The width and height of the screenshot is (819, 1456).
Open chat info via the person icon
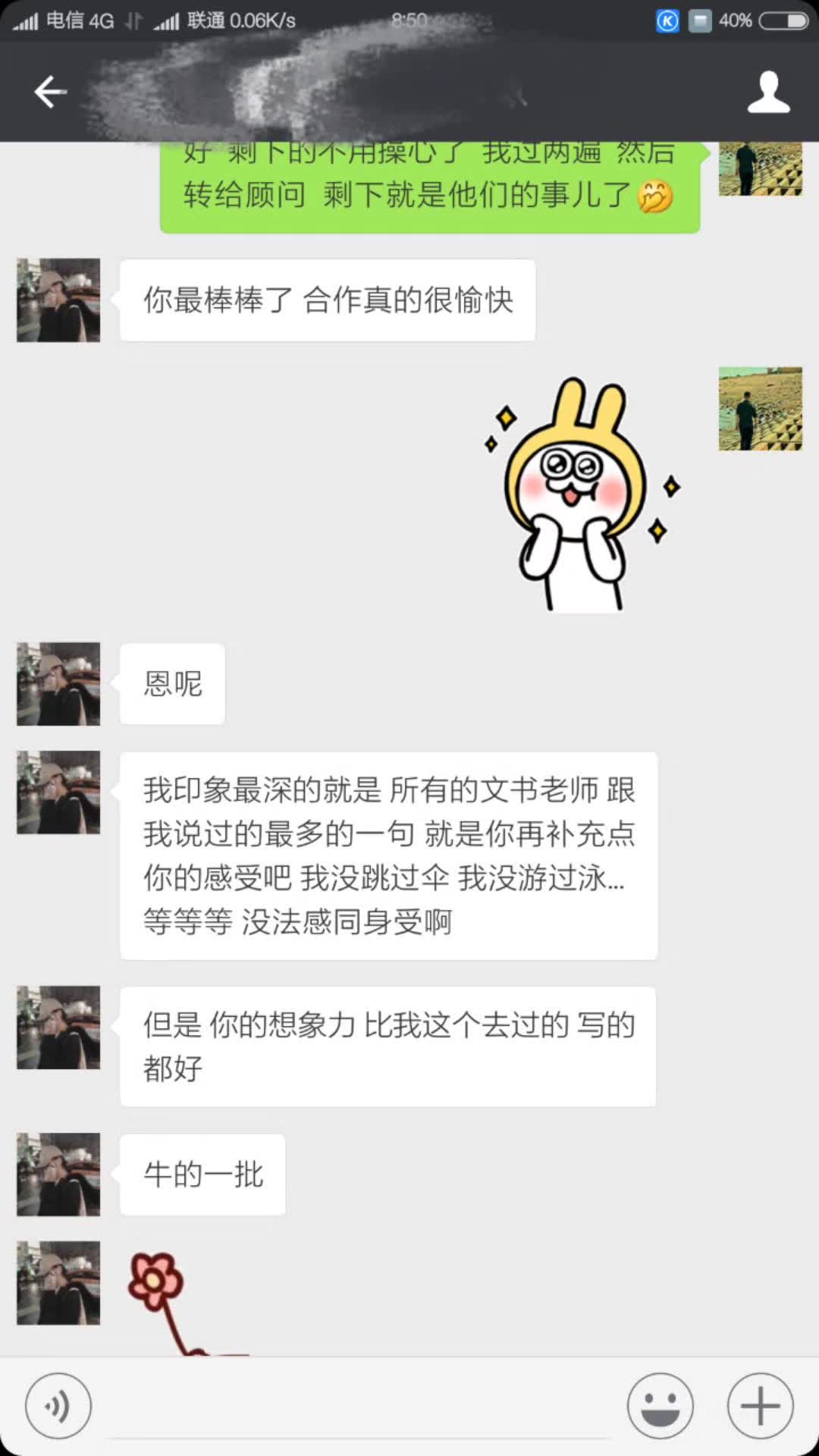point(768,92)
